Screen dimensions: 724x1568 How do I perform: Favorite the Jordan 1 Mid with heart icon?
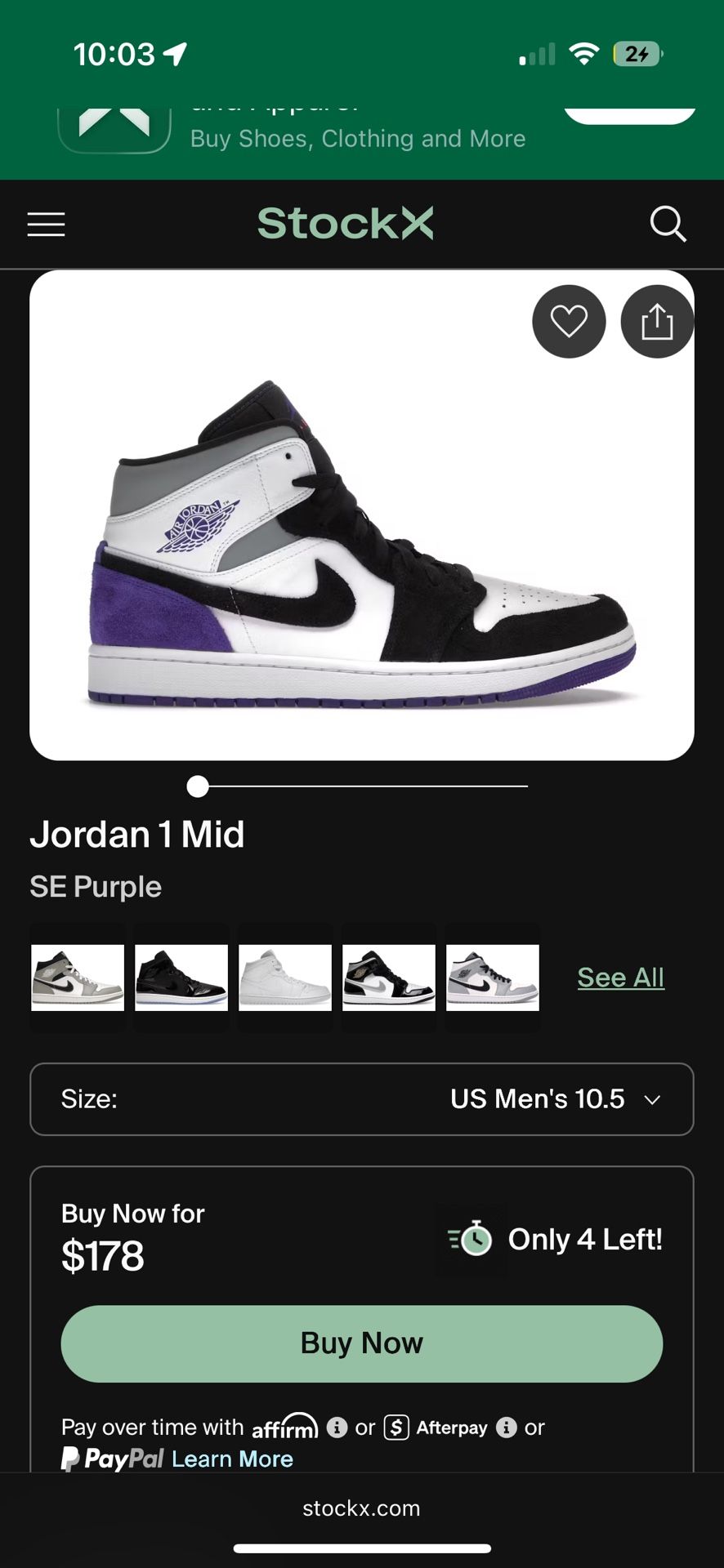click(569, 321)
